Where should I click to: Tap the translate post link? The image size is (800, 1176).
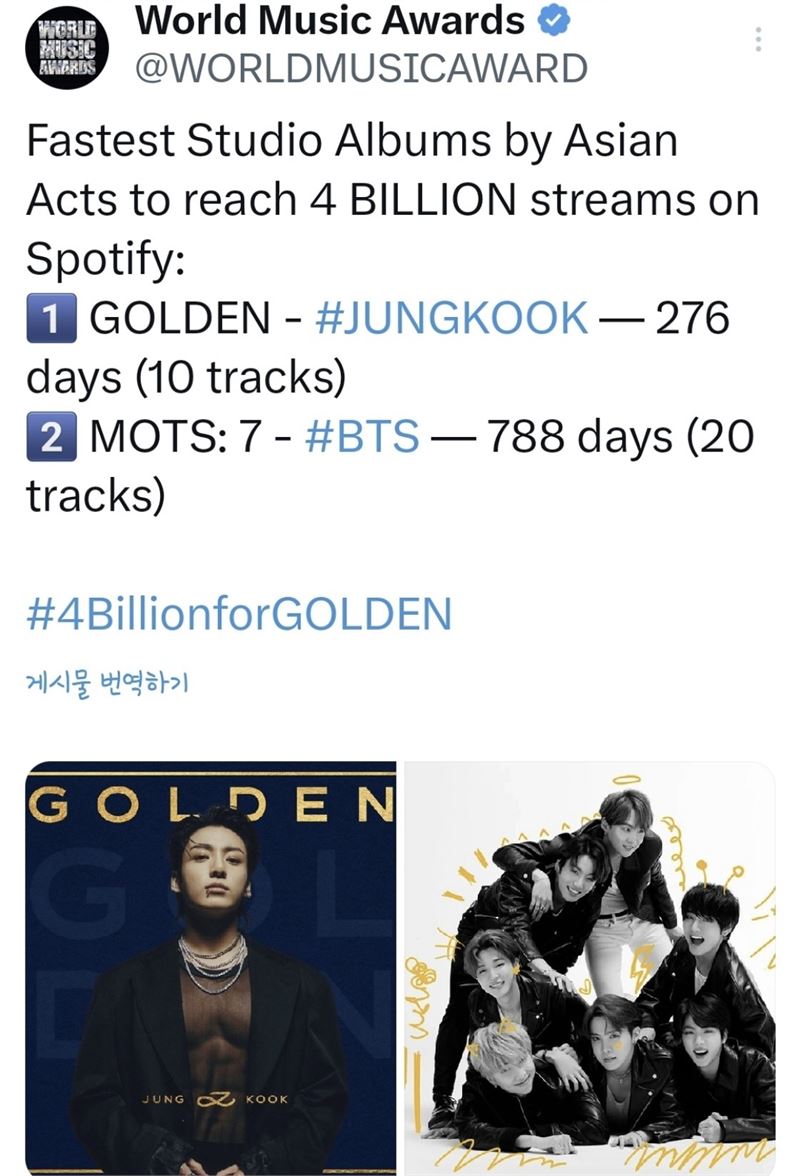tap(106, 684)
